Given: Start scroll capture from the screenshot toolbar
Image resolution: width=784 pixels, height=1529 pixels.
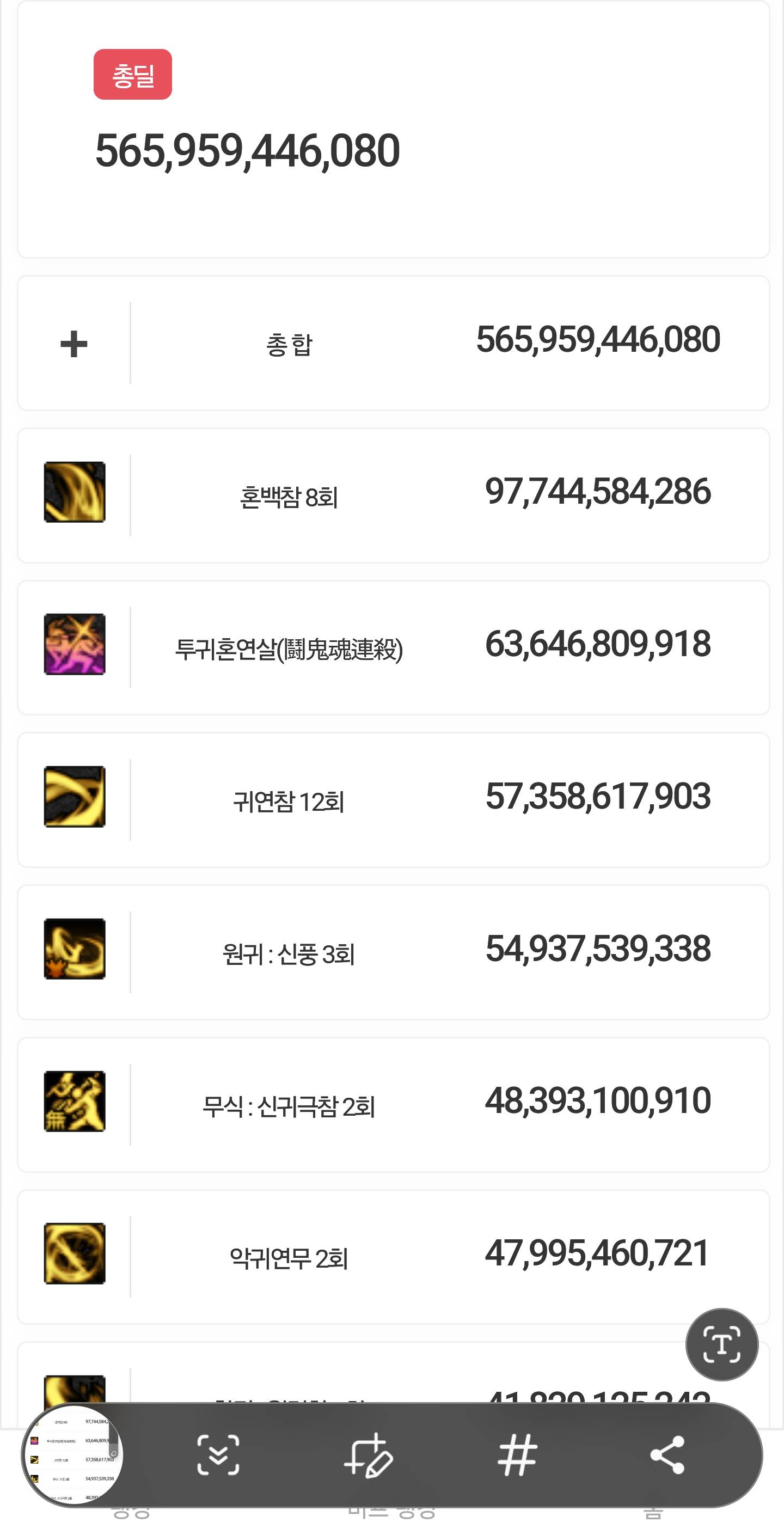Looking at the screenshot, I should pyautogui.click(x=218, y=1455).
